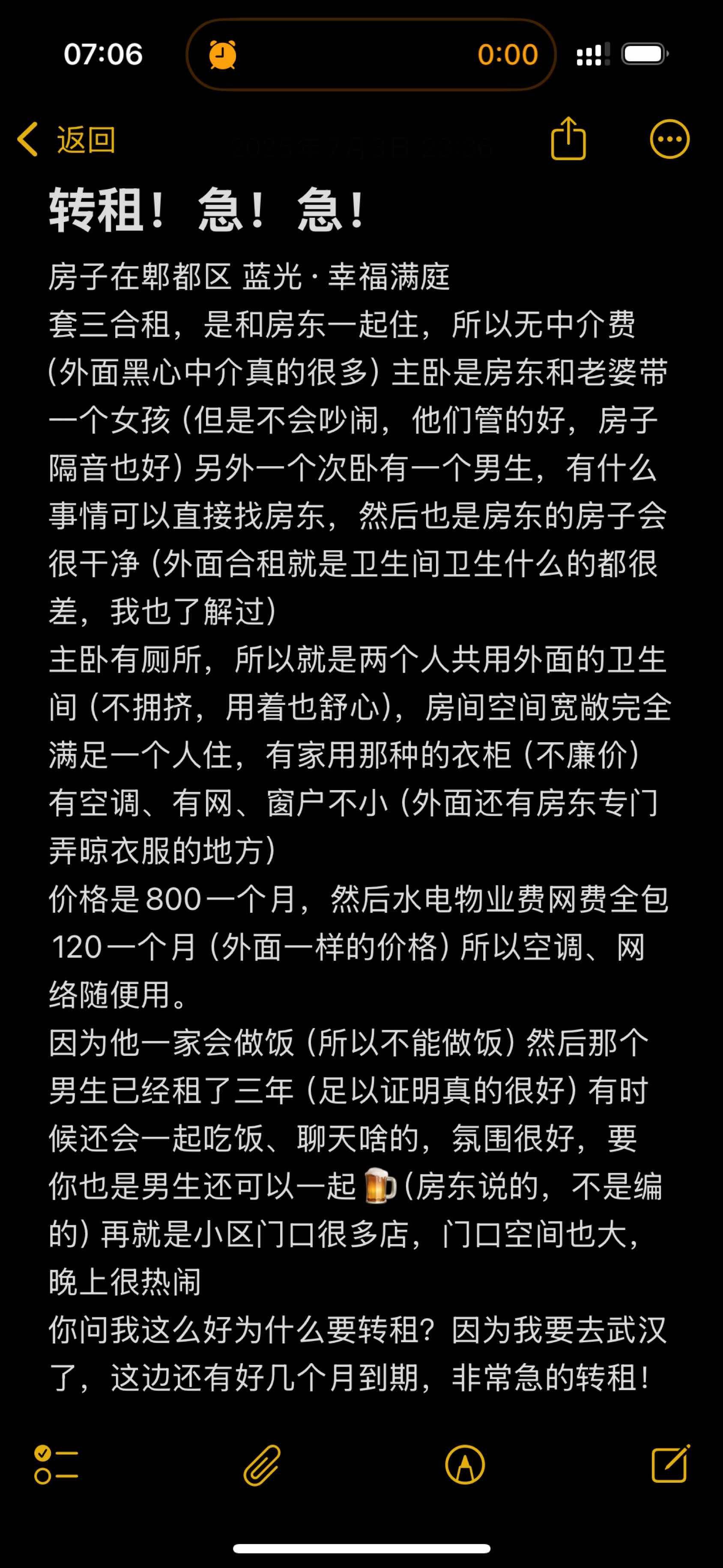
Task: Attach a file with the paperclip icon
Action: pos(262,1465)
